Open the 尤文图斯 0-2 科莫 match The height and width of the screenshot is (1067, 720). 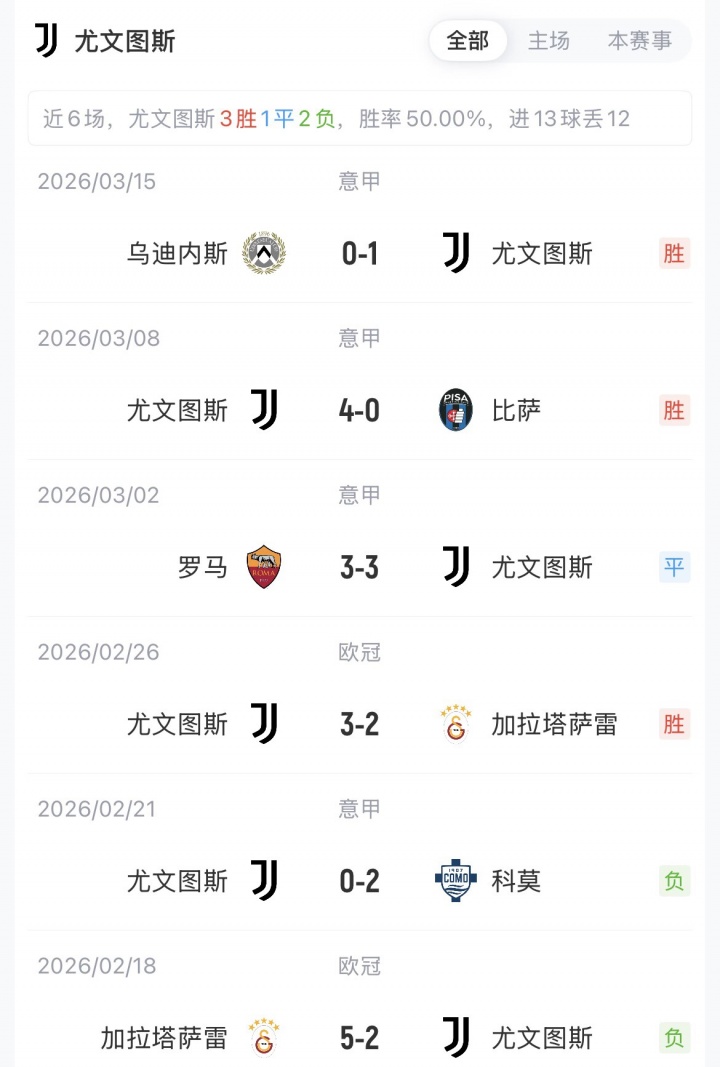[360, 881]
